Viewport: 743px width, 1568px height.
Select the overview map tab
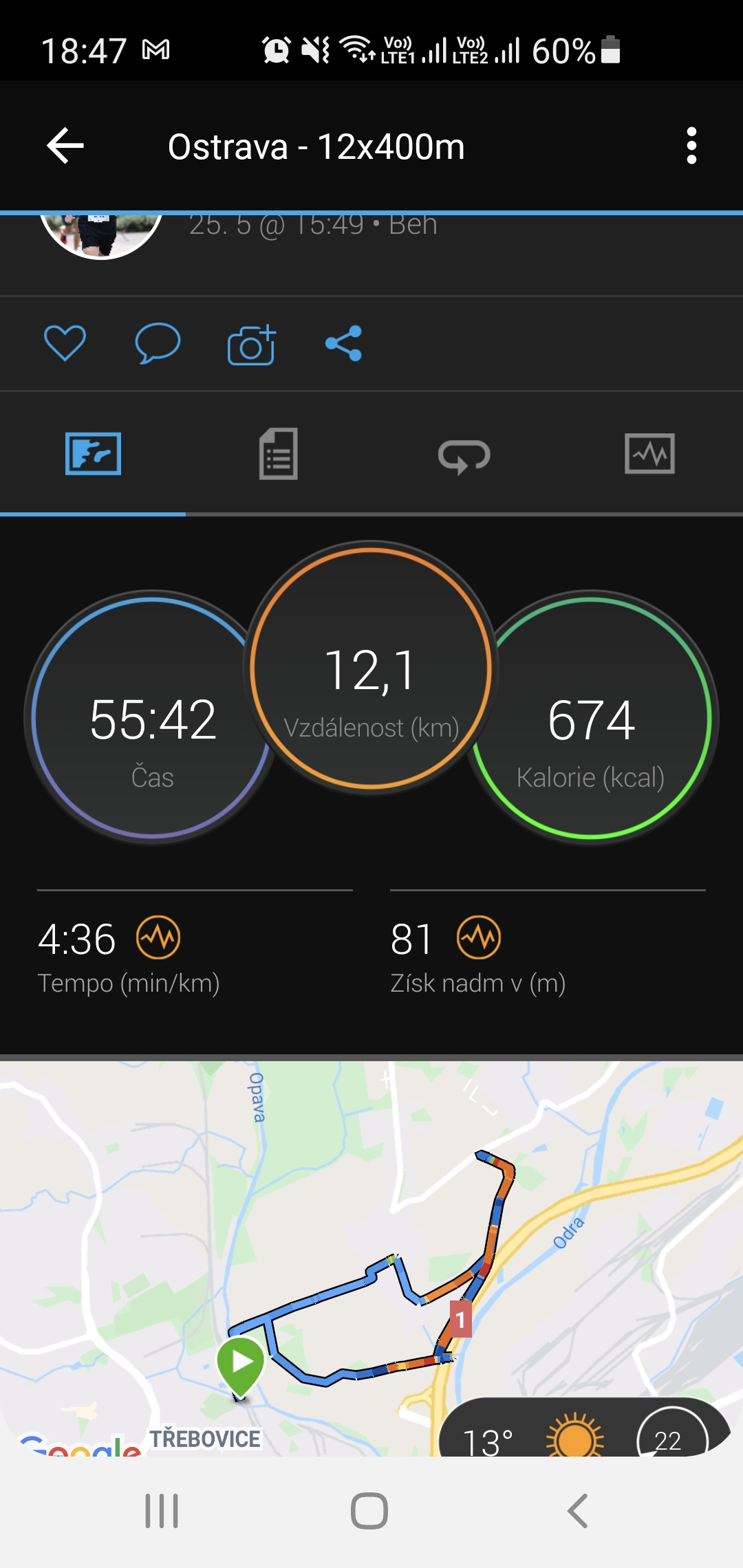click(x=93, y=454)
